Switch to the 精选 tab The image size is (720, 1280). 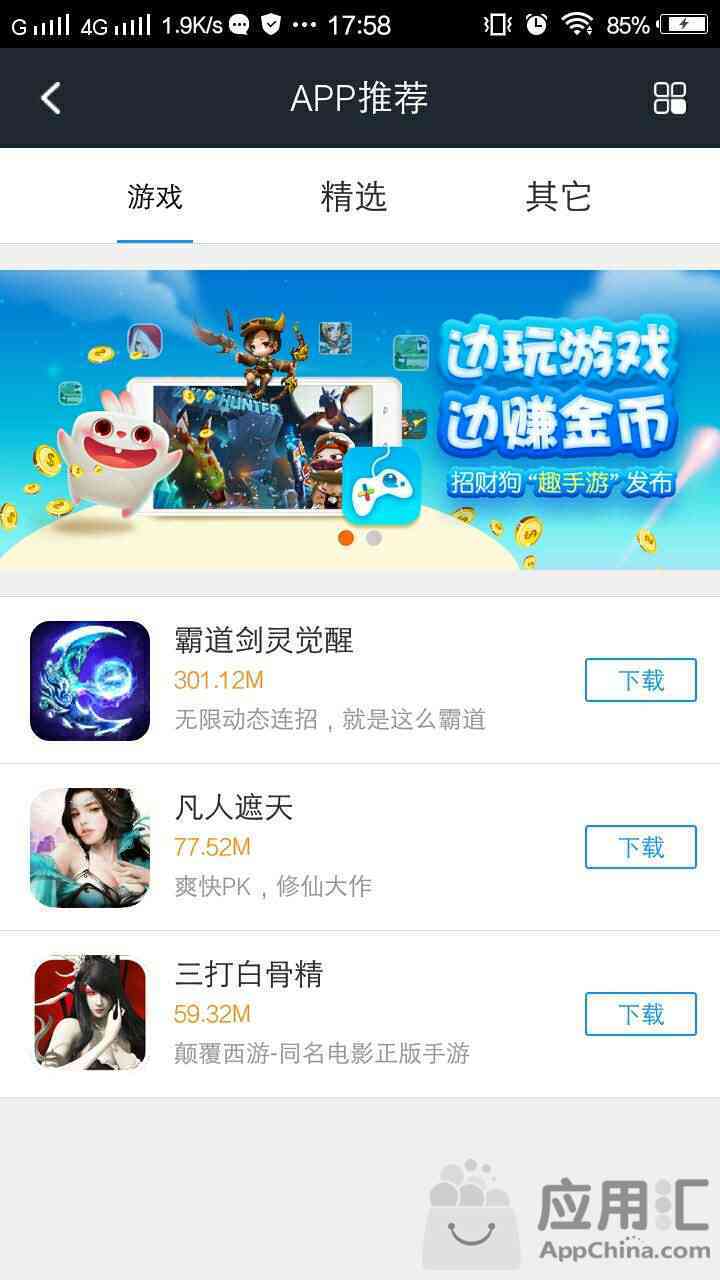[353, 197]
